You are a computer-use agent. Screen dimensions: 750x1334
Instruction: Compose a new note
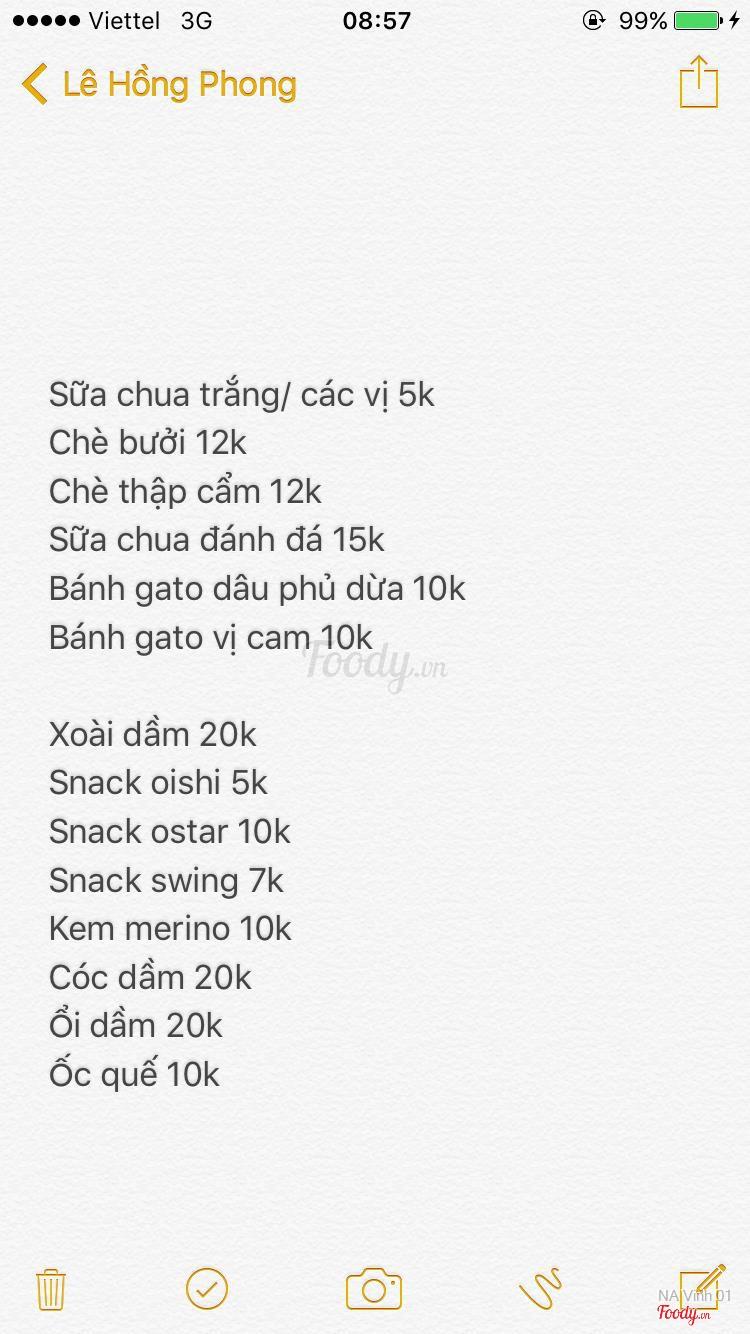(702, 1286)
